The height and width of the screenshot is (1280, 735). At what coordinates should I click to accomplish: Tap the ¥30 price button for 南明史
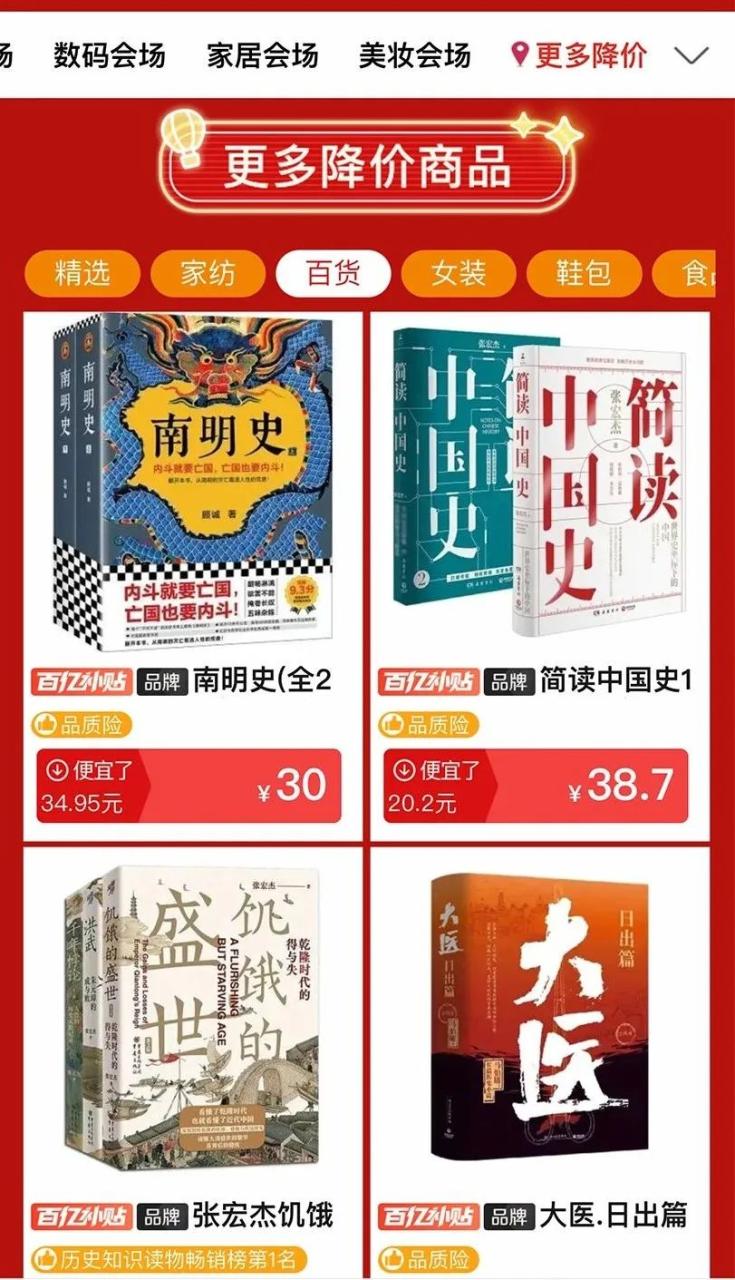tap(189, 786)
